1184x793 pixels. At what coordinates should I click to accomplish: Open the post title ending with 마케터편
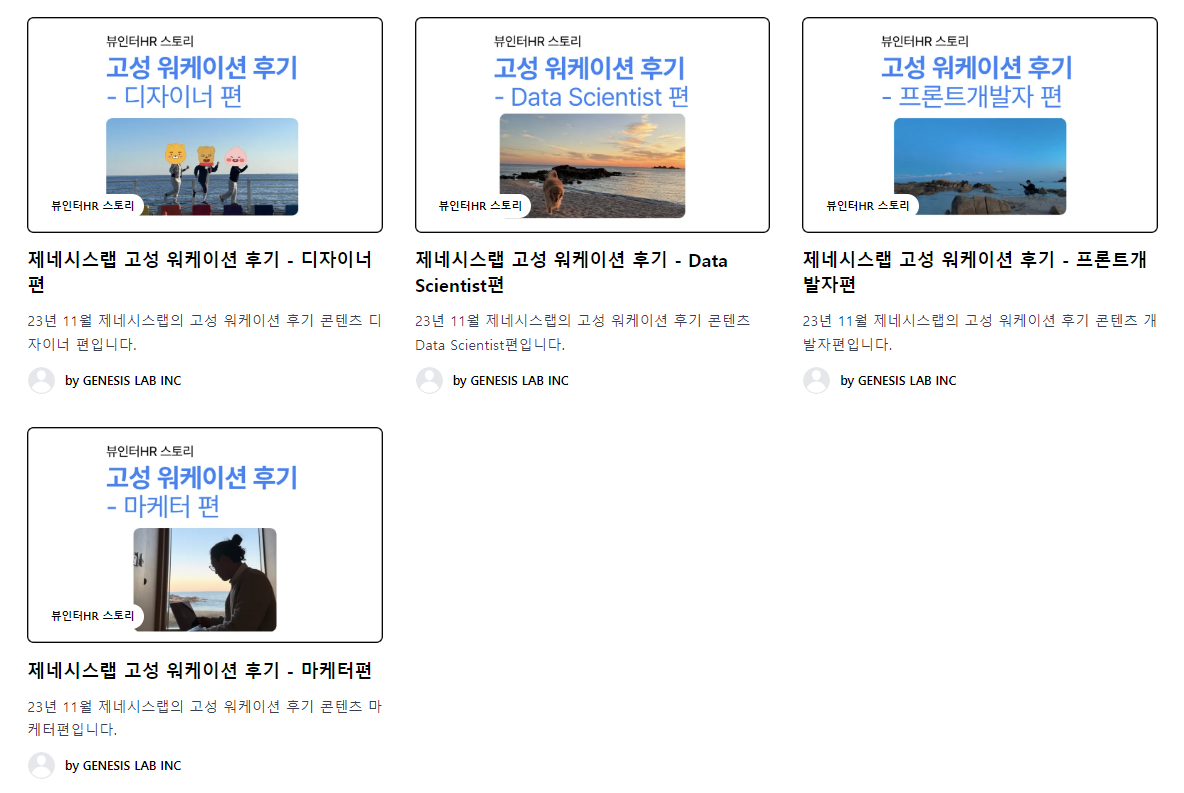point(200,670)
